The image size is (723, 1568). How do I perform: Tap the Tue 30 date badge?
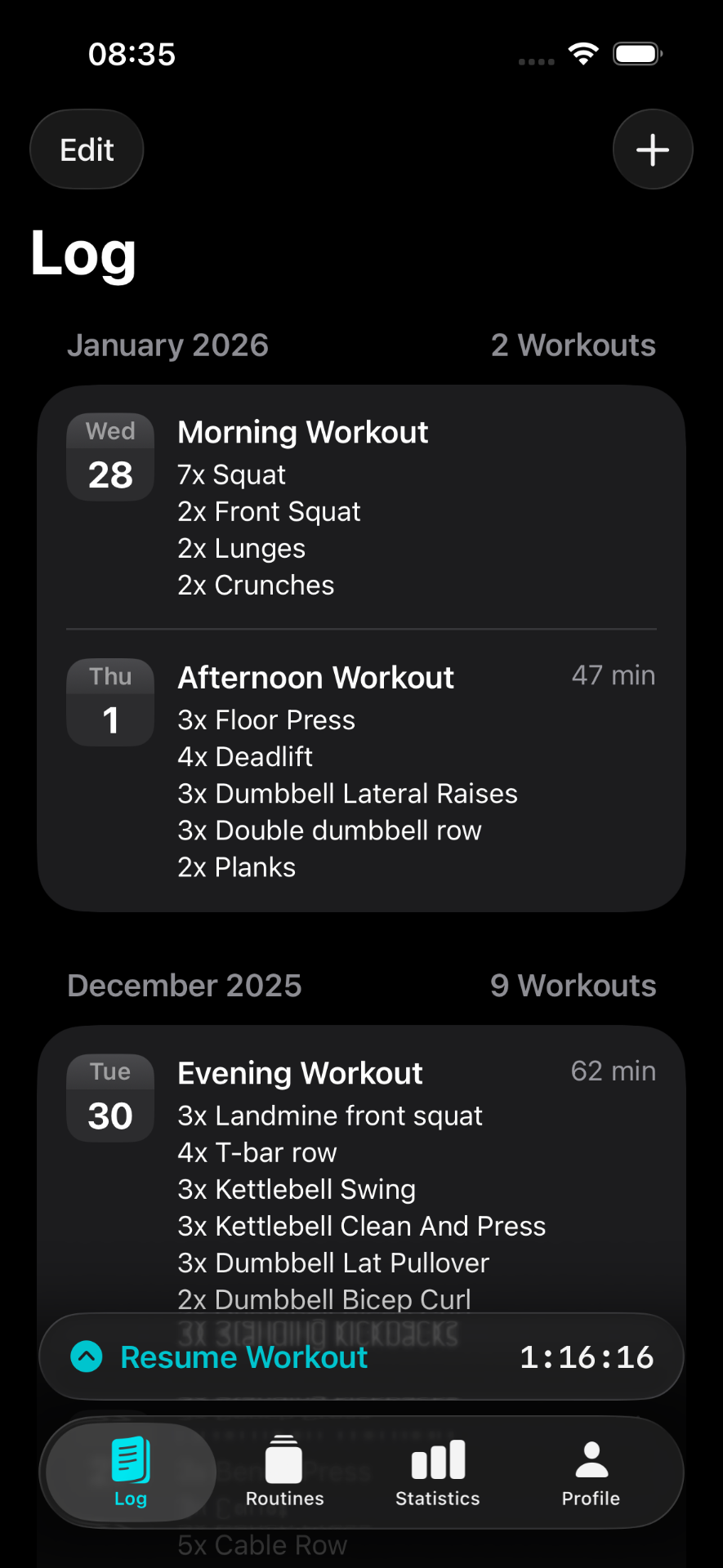(109, 1097)
